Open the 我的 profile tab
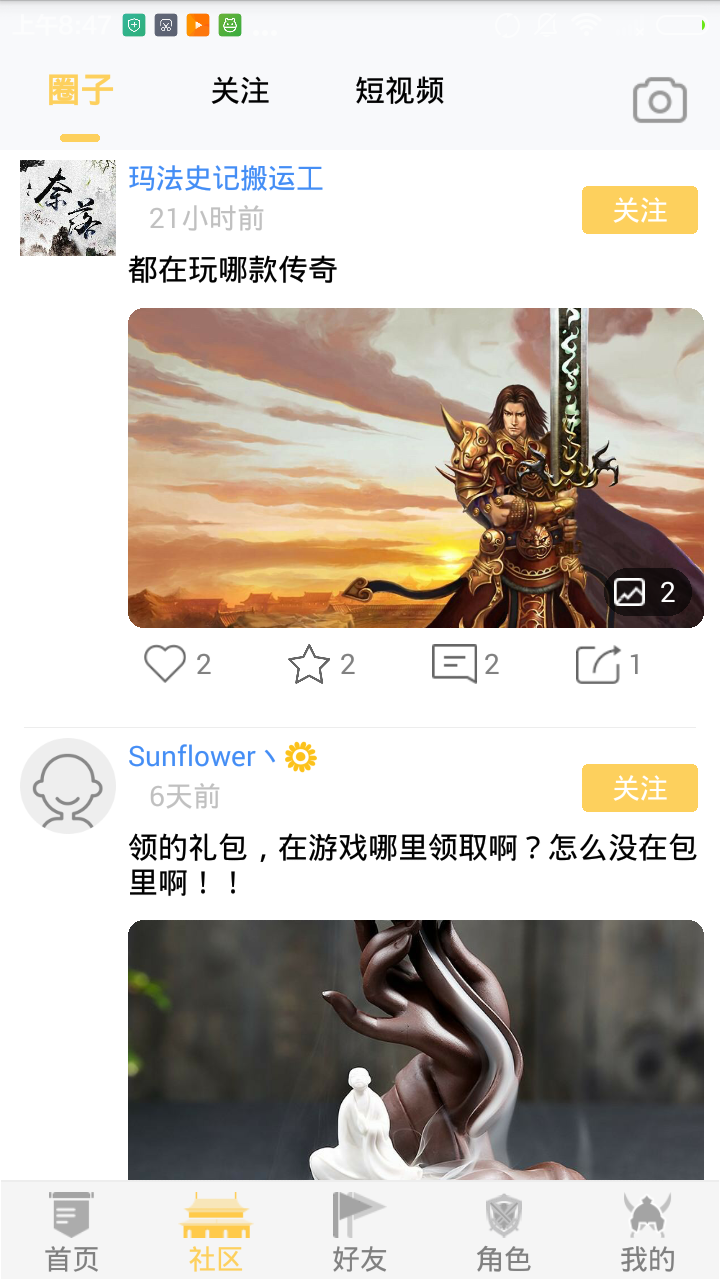The height and width of the screenshot is (1280, 720). tap(647, 1232)
